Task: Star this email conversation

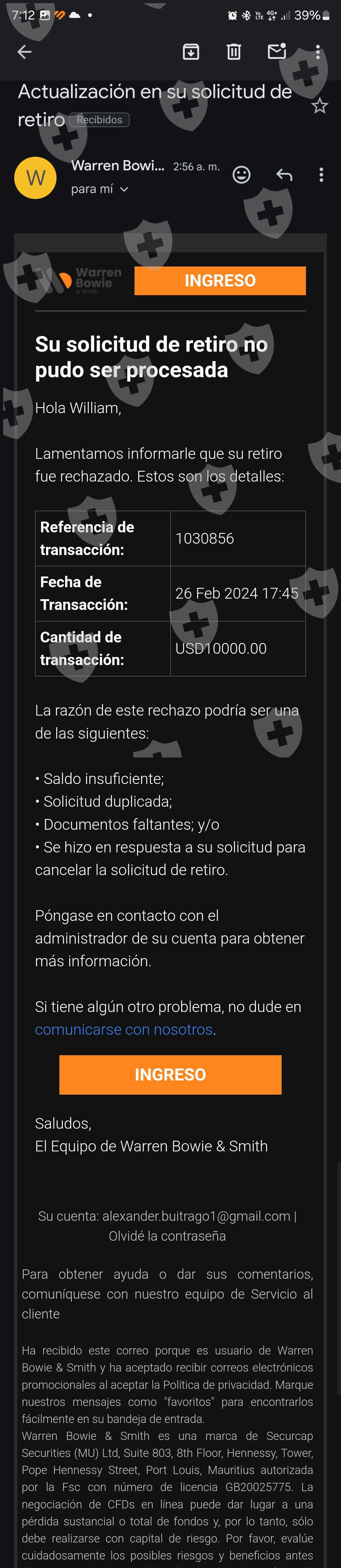Action: tap(320, 107)
